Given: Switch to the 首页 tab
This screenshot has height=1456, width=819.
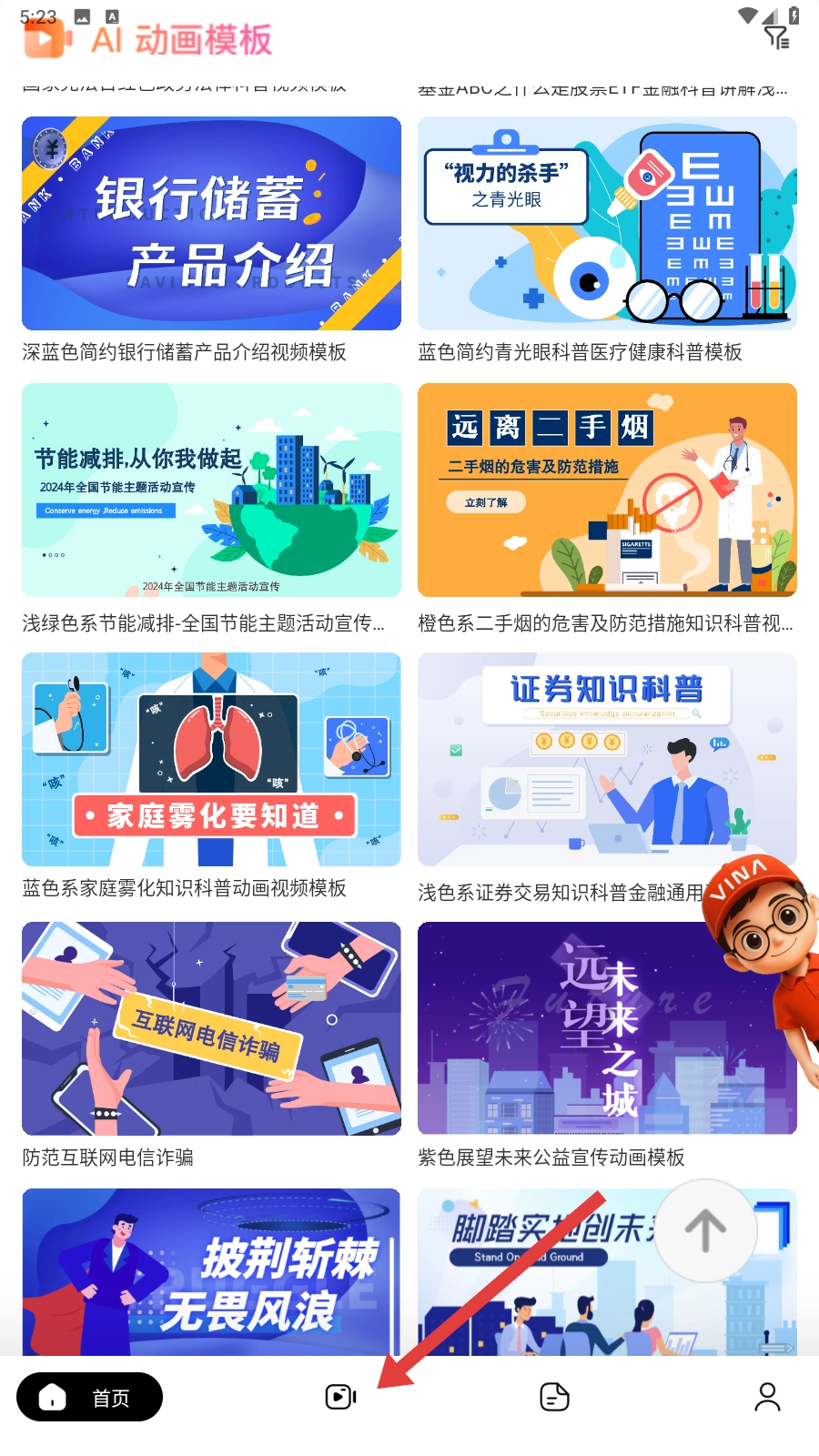Looking at the screenshot, I should [89, 1397].
